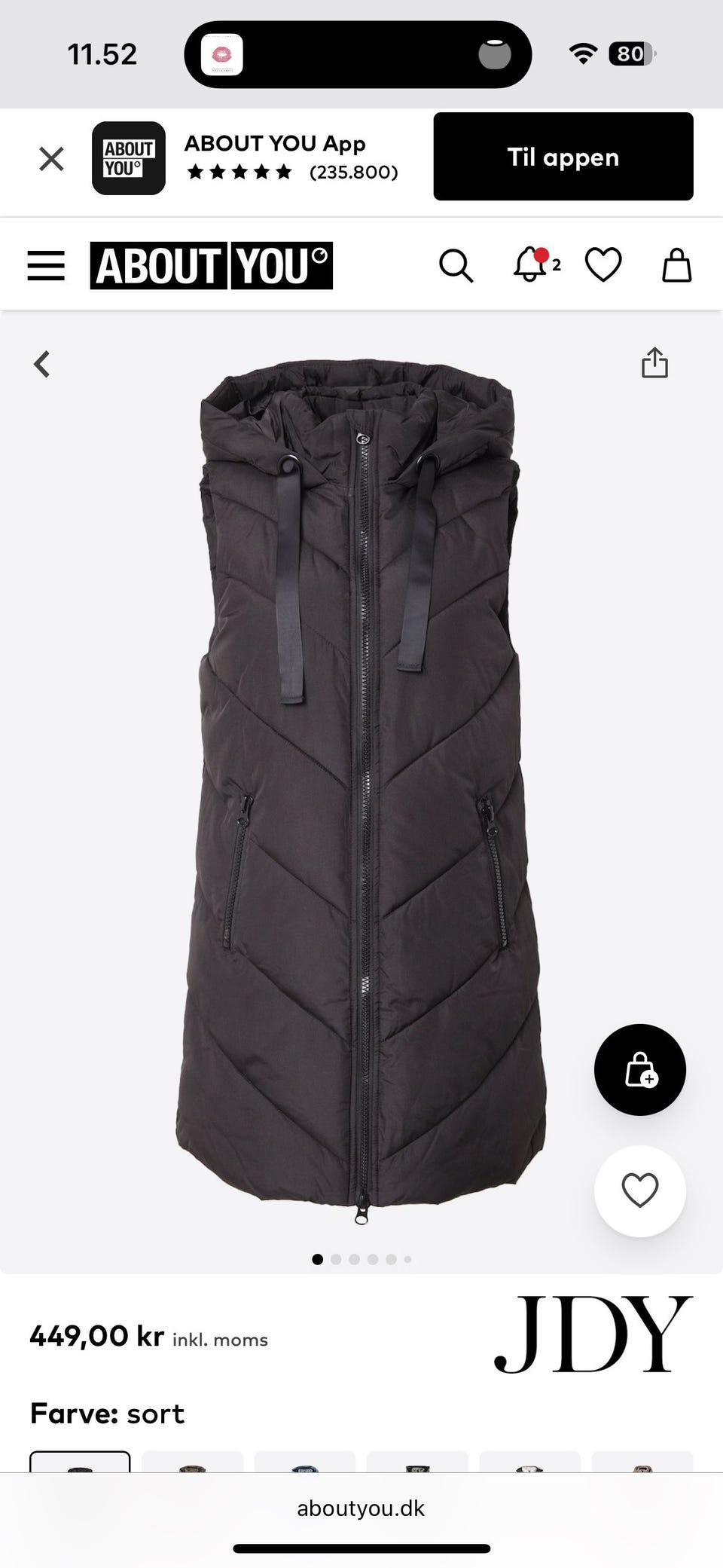This screenshot has width=723, height=1568.
Task: Tap the aboutyou.dk address bar
Action: click(361, 1508)
